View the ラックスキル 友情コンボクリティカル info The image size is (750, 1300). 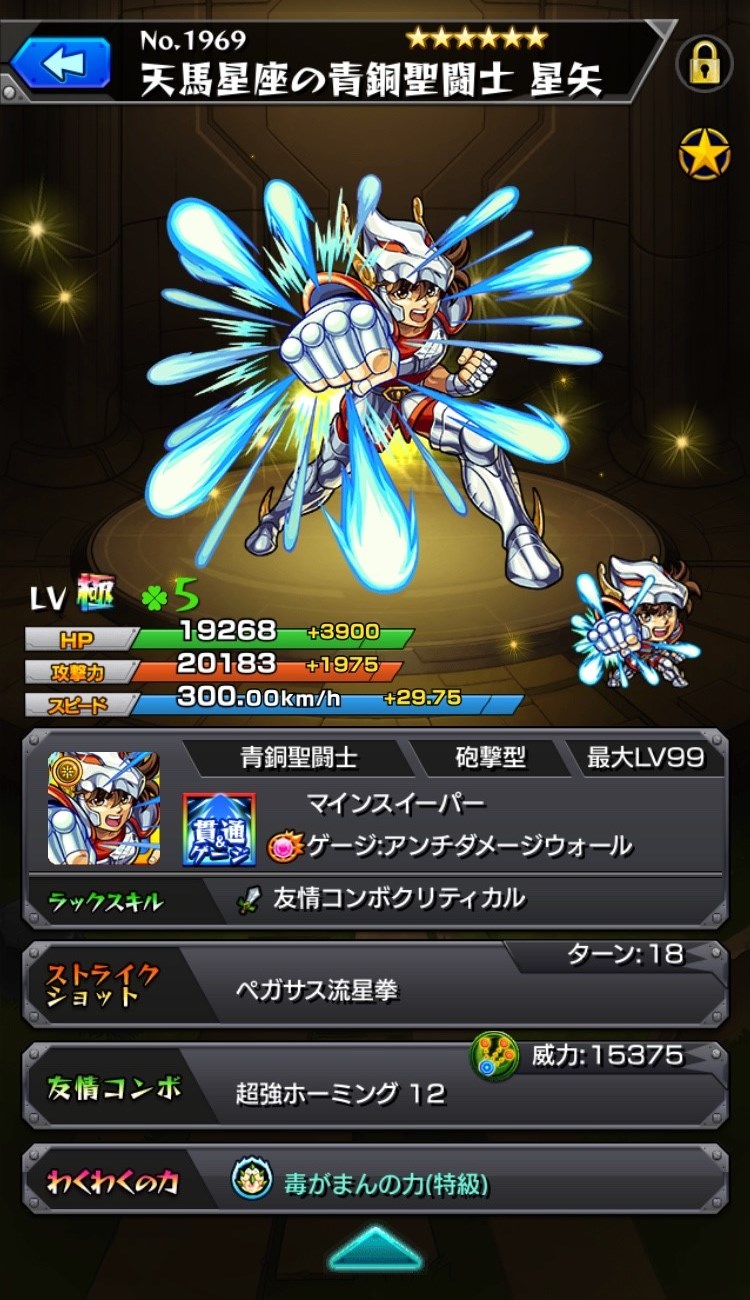tap(375, 899)
